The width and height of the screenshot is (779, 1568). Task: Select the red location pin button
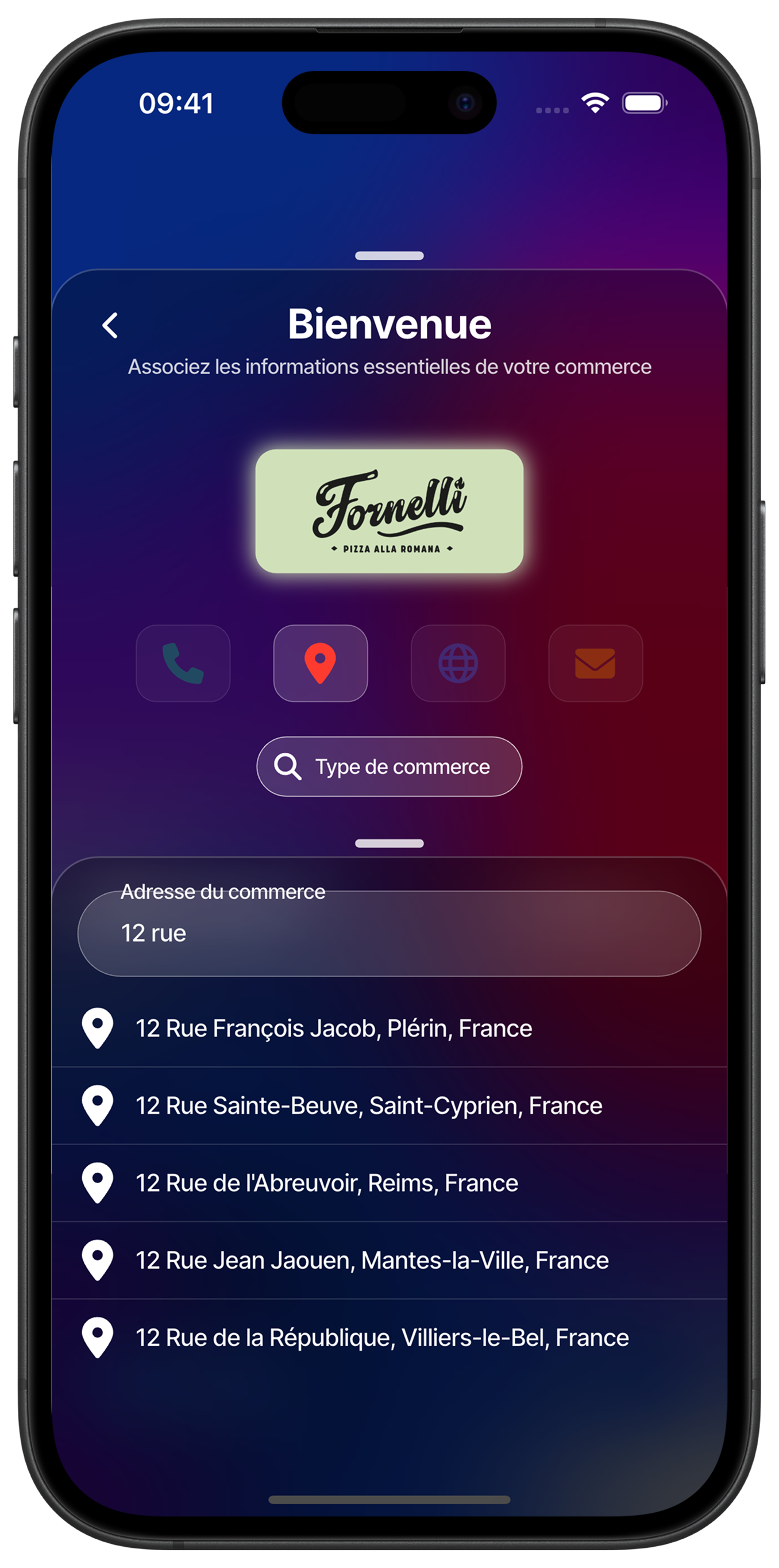click(x=321, y=664)
